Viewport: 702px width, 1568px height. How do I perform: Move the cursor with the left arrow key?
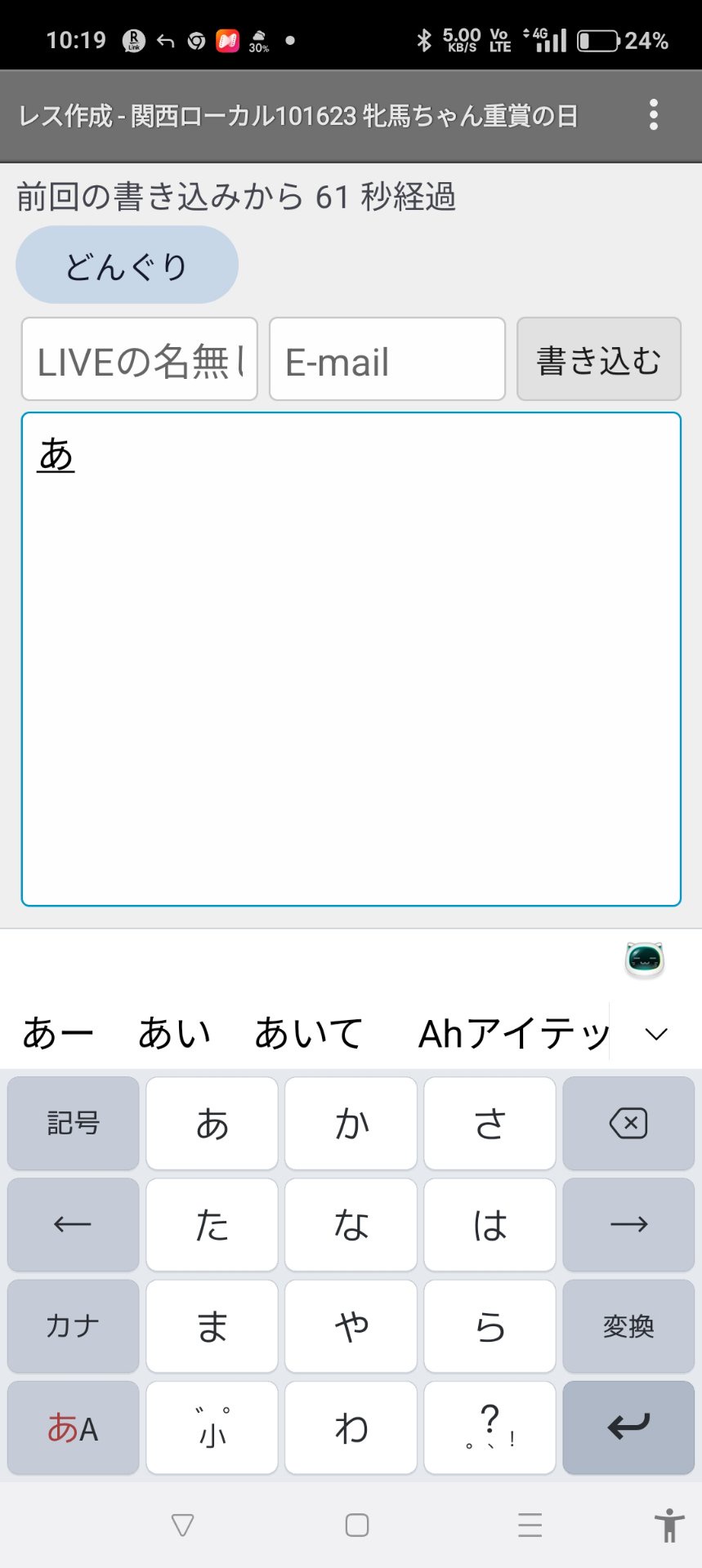(73, 1225)
